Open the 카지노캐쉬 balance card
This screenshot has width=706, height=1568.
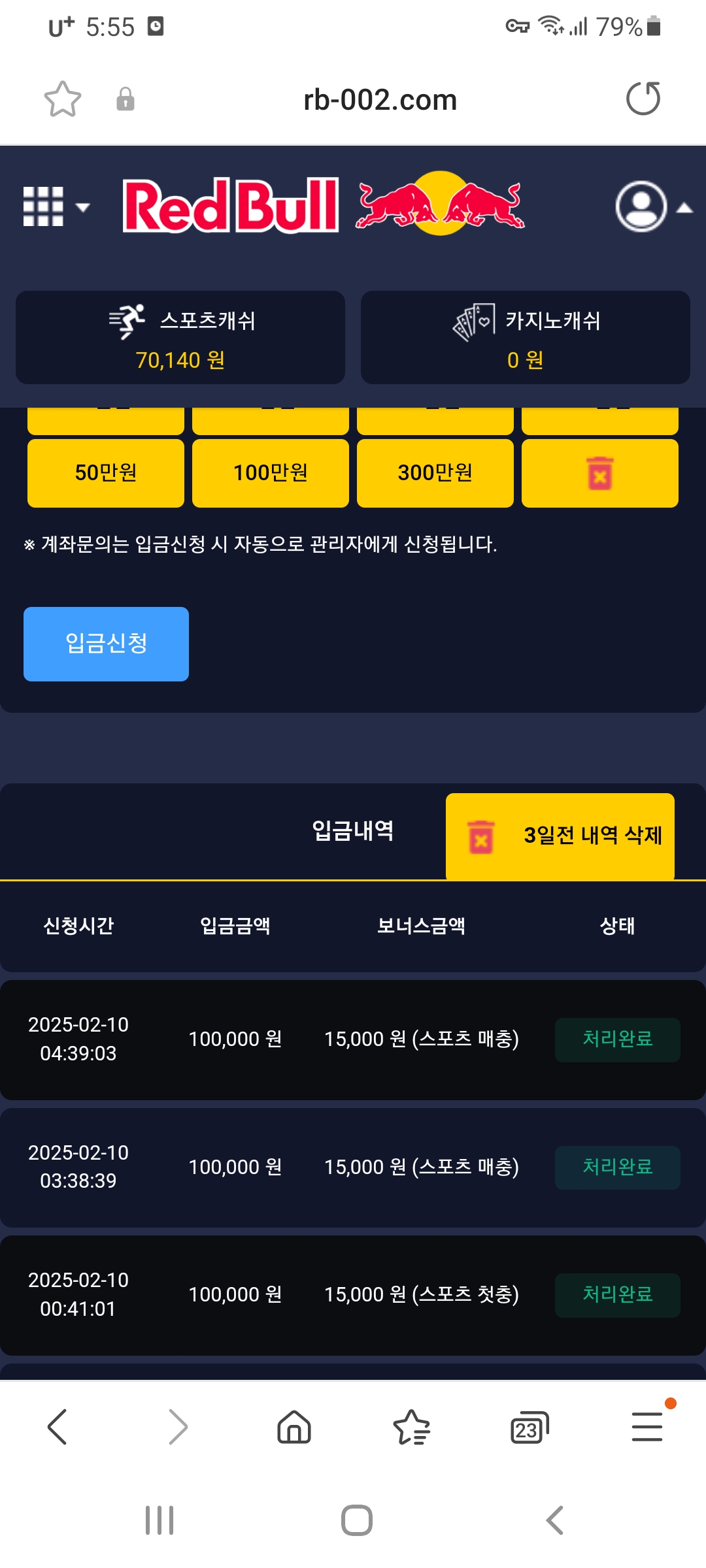tap(526, 337)
